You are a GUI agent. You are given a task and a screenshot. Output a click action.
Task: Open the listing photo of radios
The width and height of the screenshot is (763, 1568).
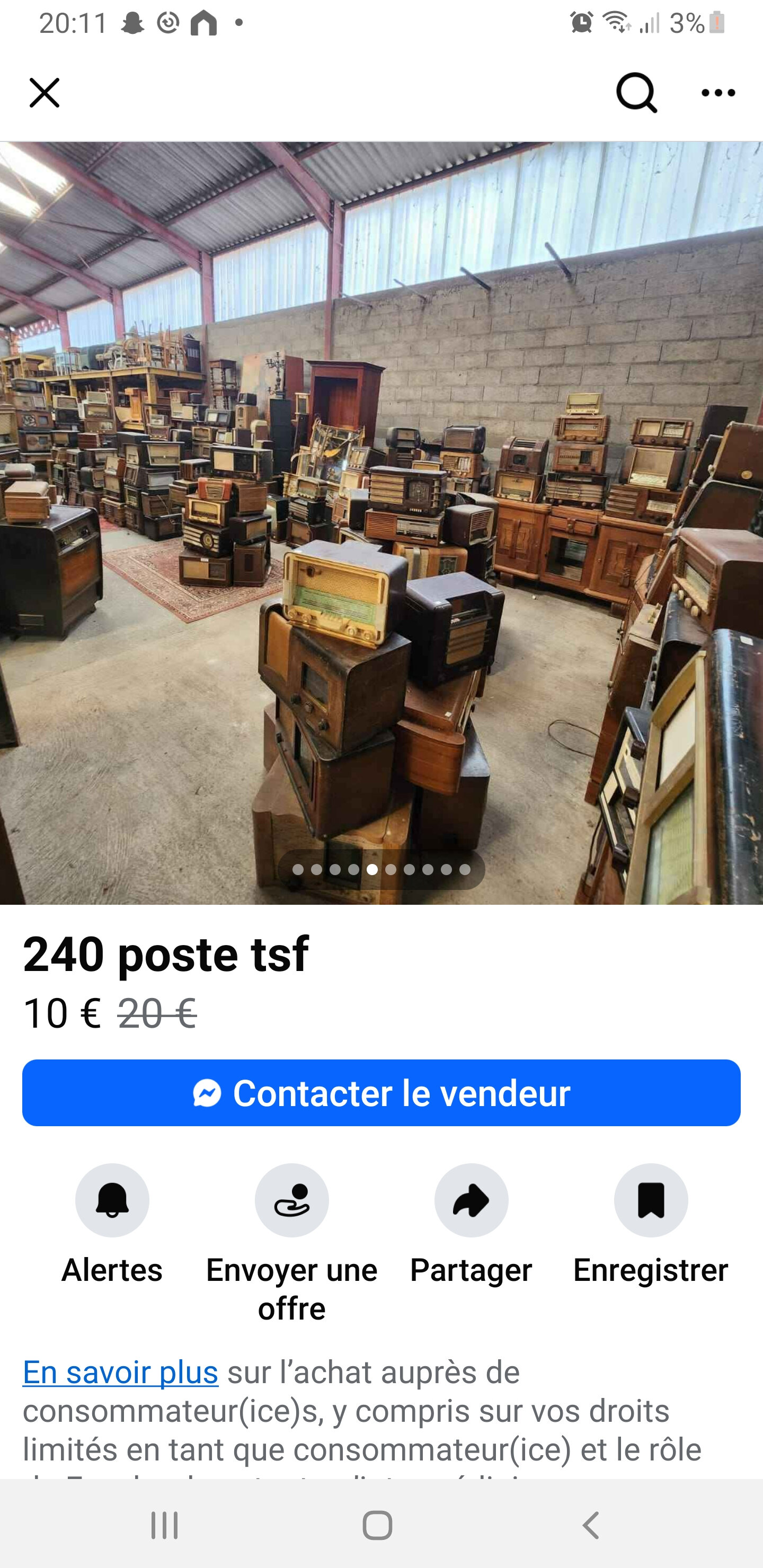point(381,522)
